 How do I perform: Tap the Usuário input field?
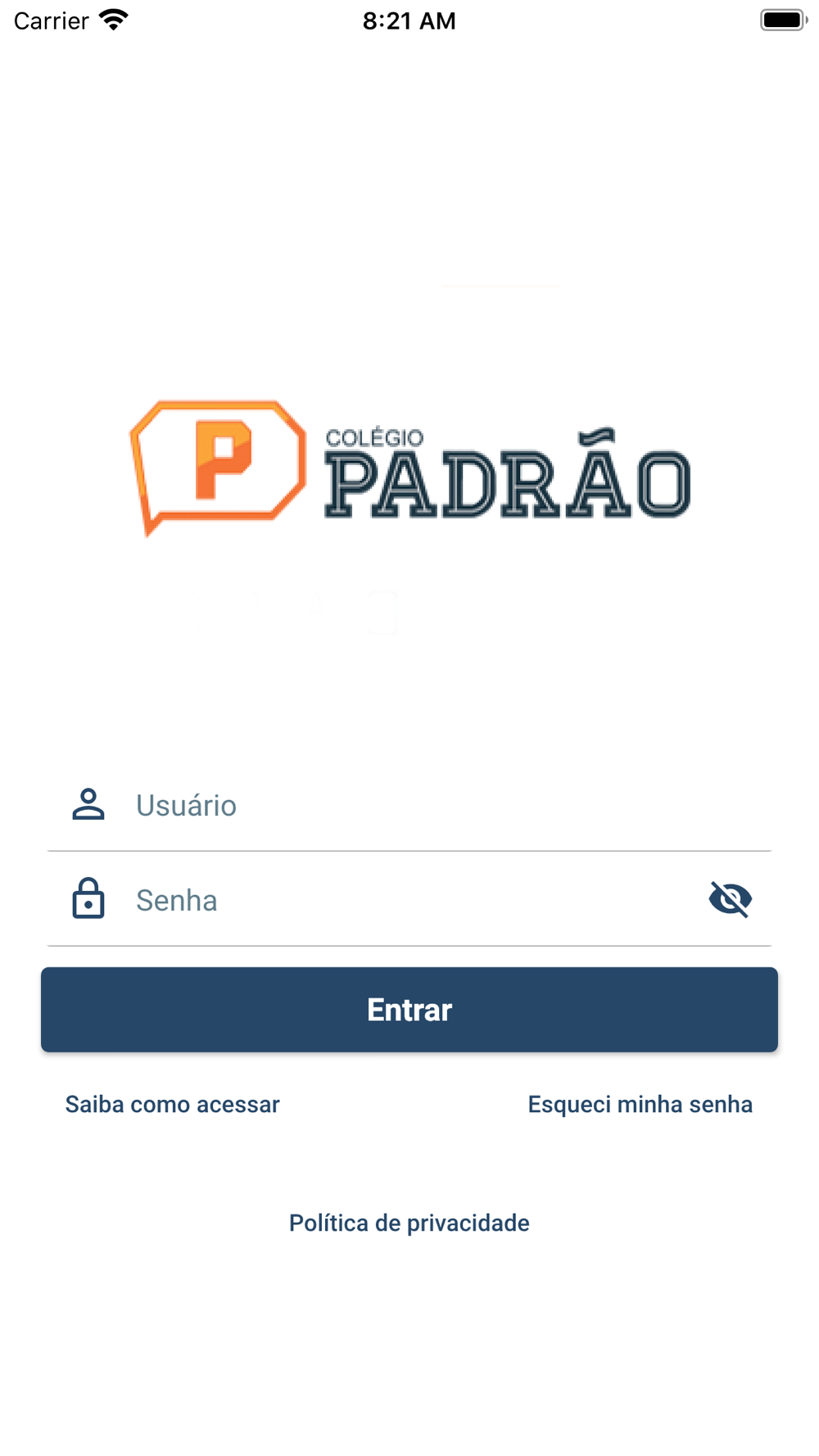click(409, 805)
